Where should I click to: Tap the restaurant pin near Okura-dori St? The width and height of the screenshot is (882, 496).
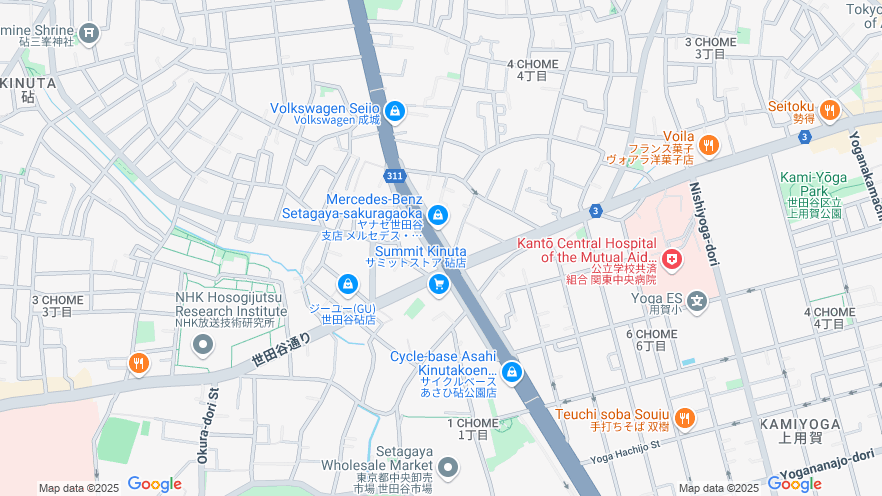point(138,364)
